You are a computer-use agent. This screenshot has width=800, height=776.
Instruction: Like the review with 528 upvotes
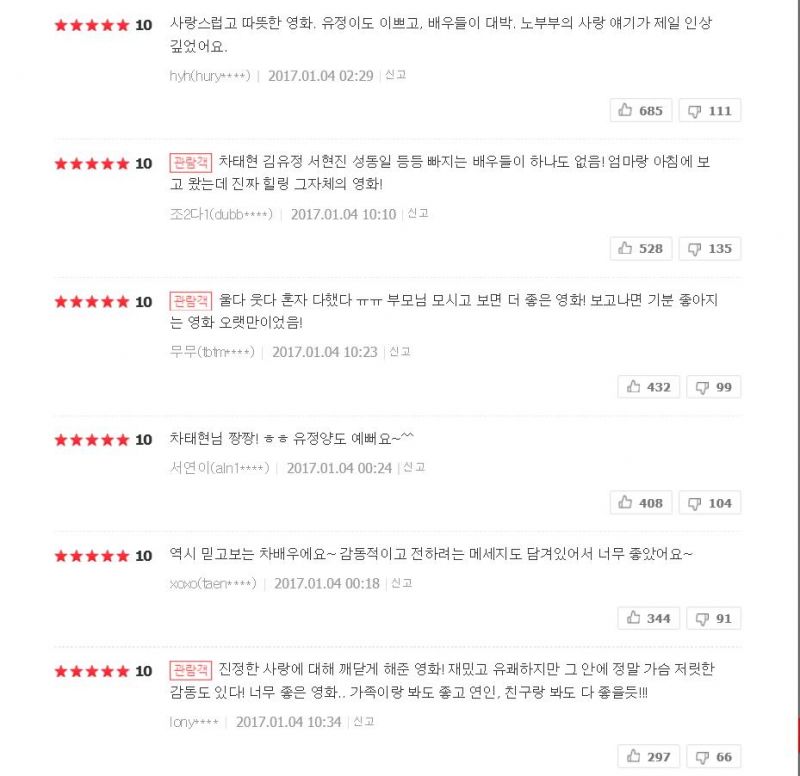point(641,249)
